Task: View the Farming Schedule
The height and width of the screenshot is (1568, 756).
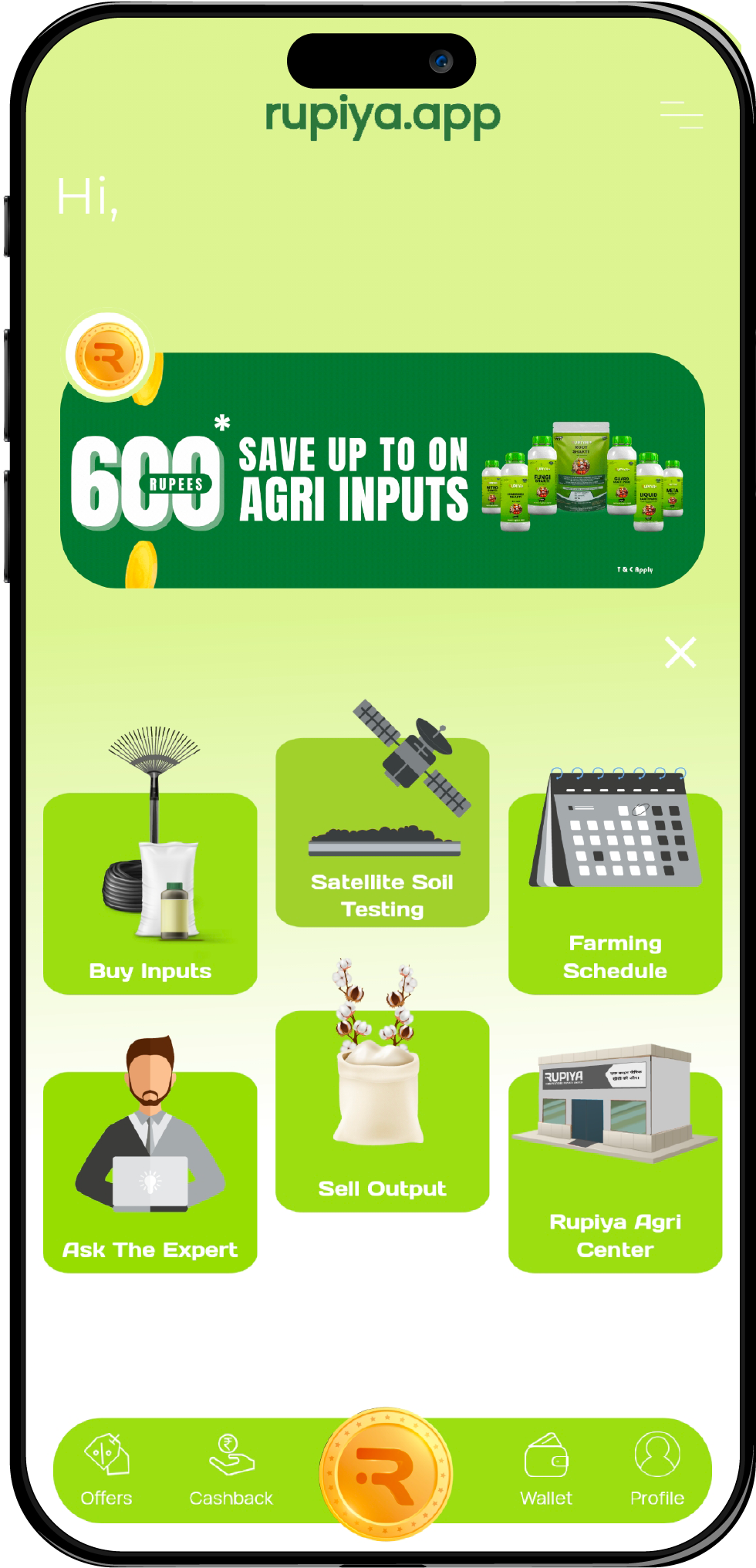Action: coord(615,893)
